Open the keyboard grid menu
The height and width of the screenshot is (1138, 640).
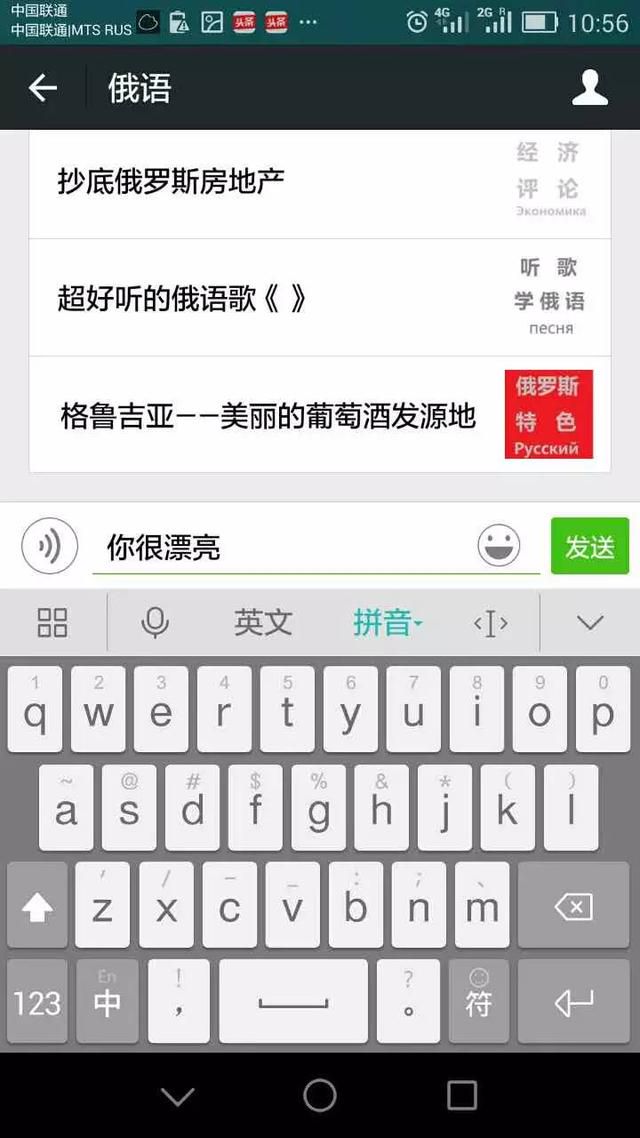point(52,622)
